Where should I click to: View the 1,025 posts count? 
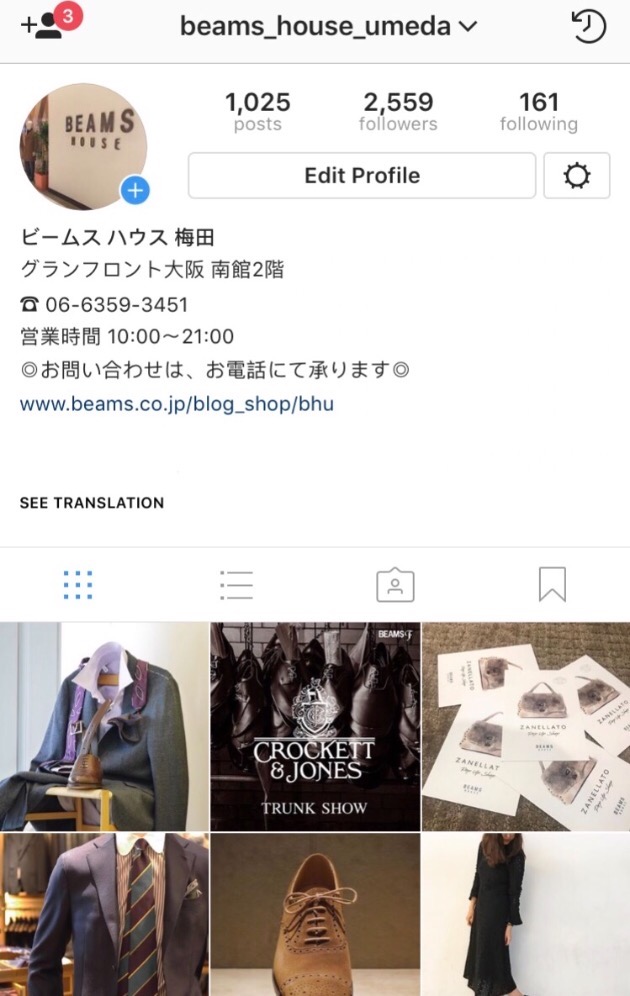point(257,111)
